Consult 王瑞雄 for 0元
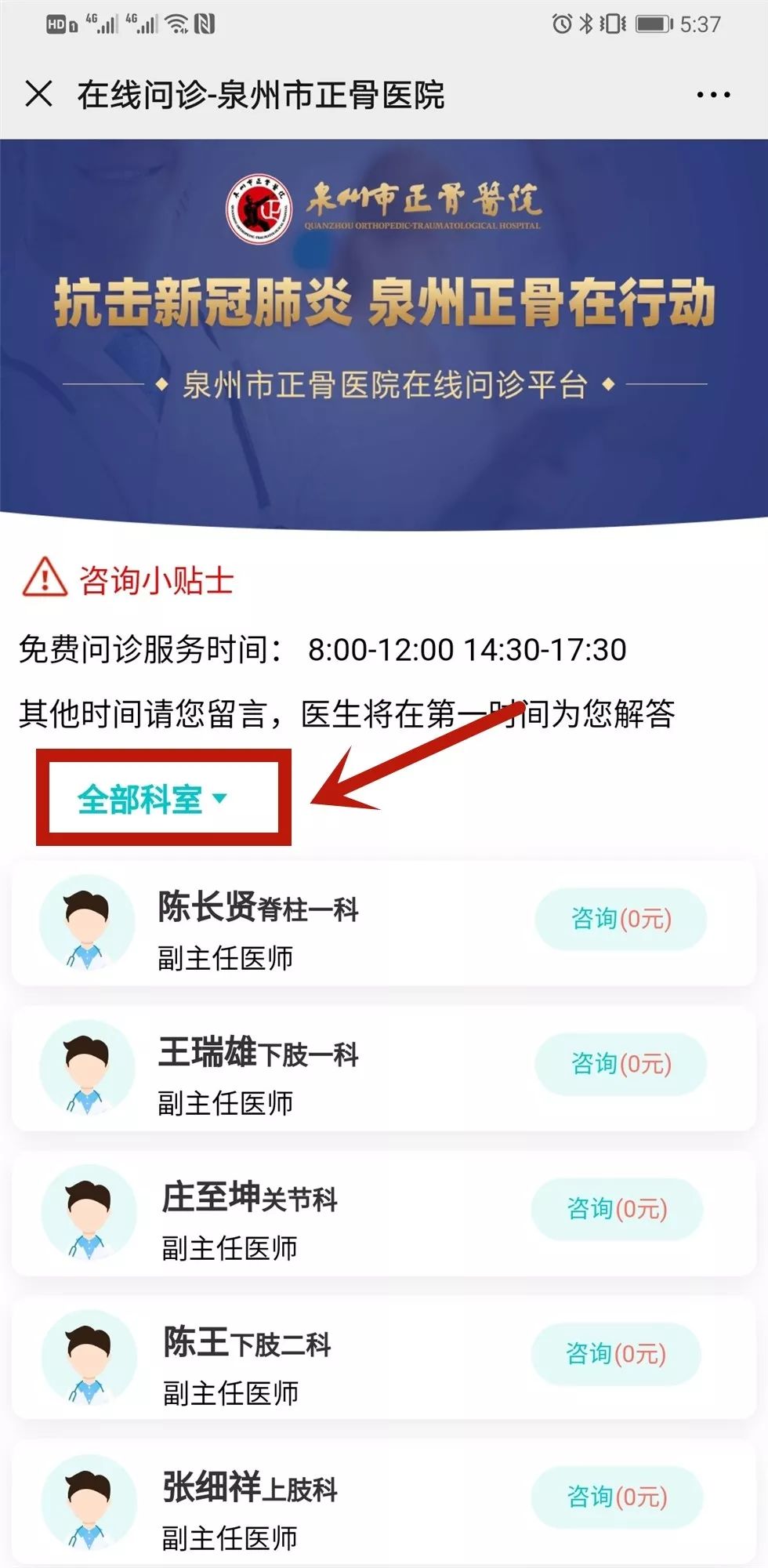Viewport: 768px width, 1568px height. point(621,1064)
